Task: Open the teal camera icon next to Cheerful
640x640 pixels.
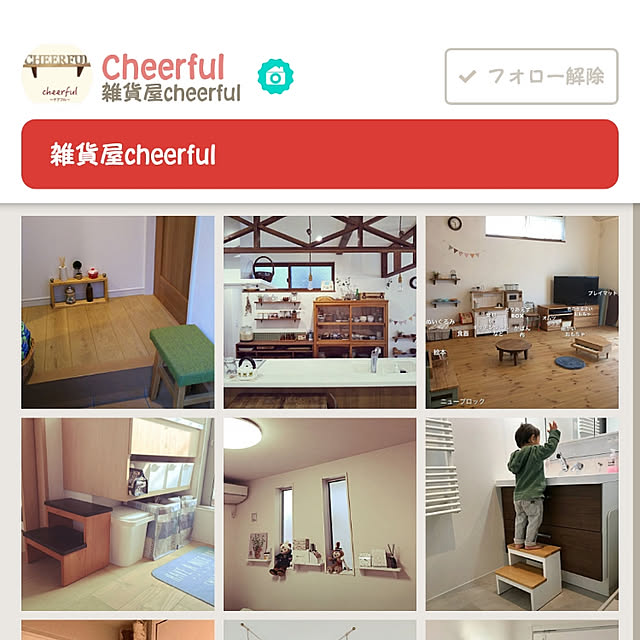Action: 275,76
